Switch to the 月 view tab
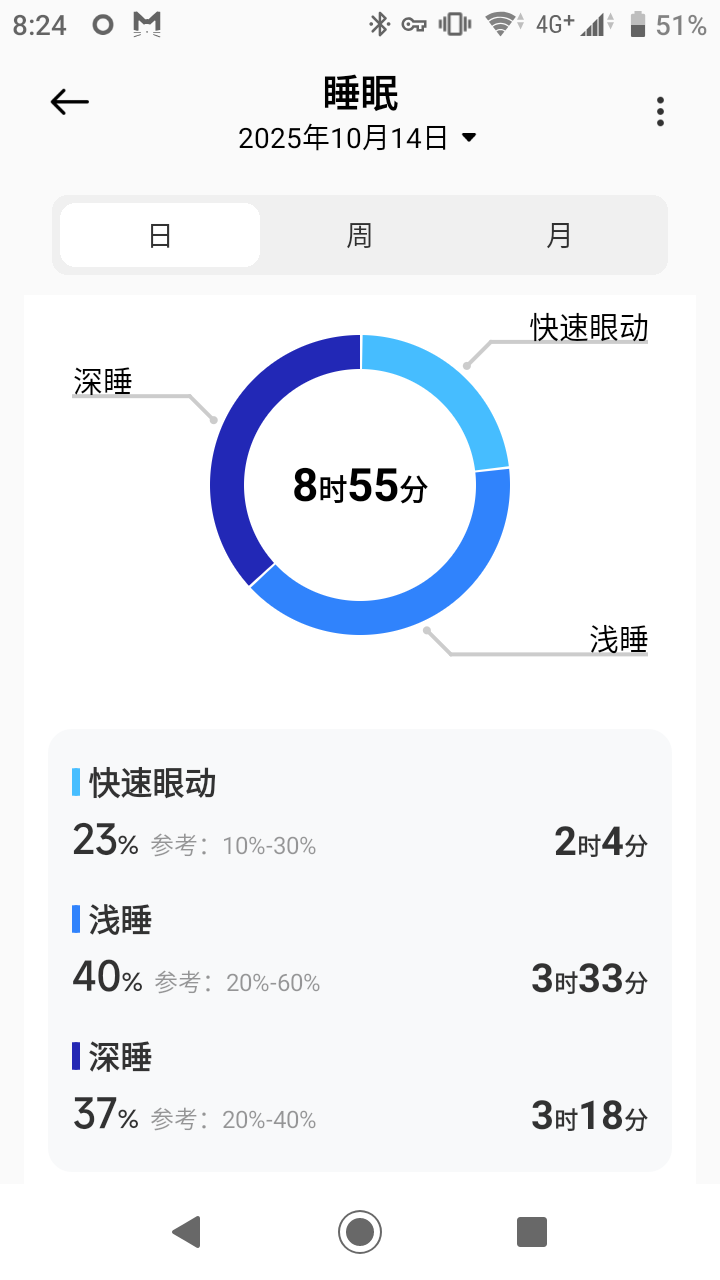The image size is (720, 1280). [x=559, y=236]
